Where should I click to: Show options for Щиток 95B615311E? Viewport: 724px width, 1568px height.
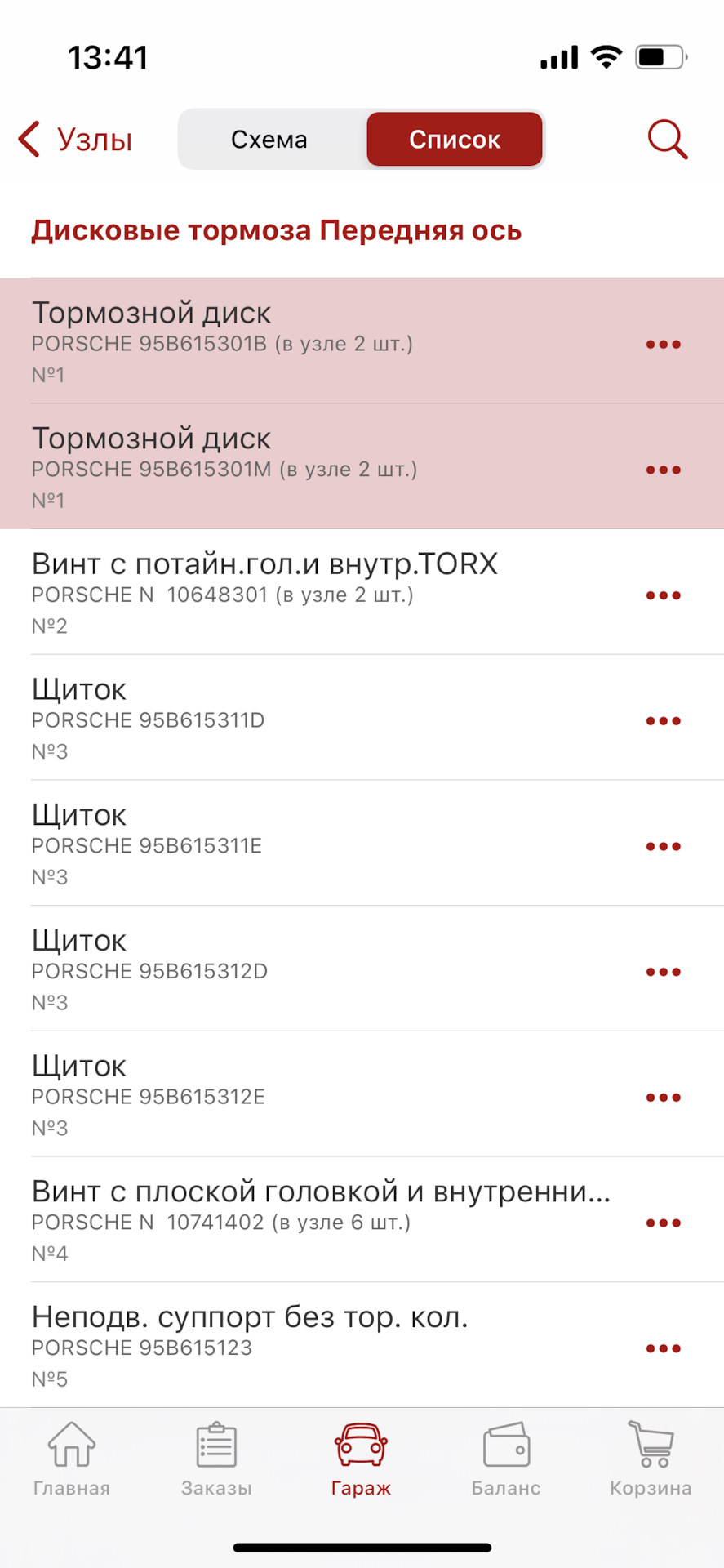pos(663,846)
